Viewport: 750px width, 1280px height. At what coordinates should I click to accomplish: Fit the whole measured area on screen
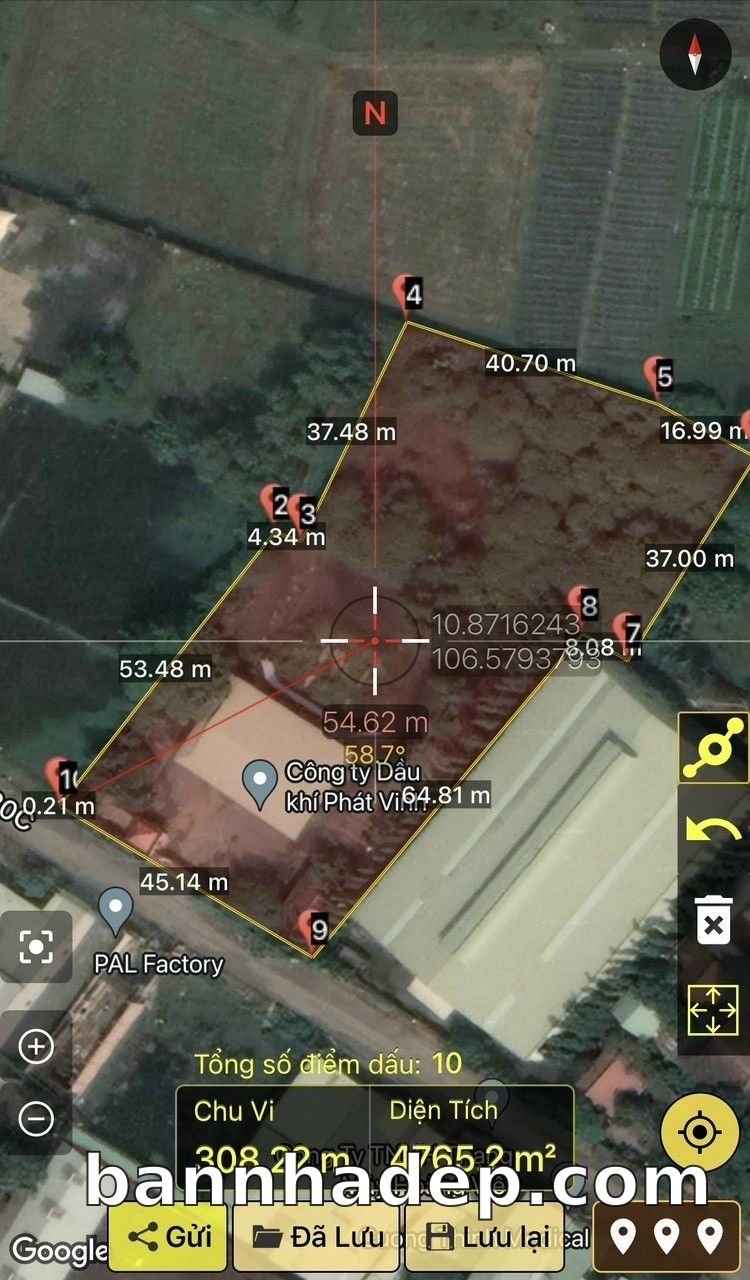tap(713, 1010)
